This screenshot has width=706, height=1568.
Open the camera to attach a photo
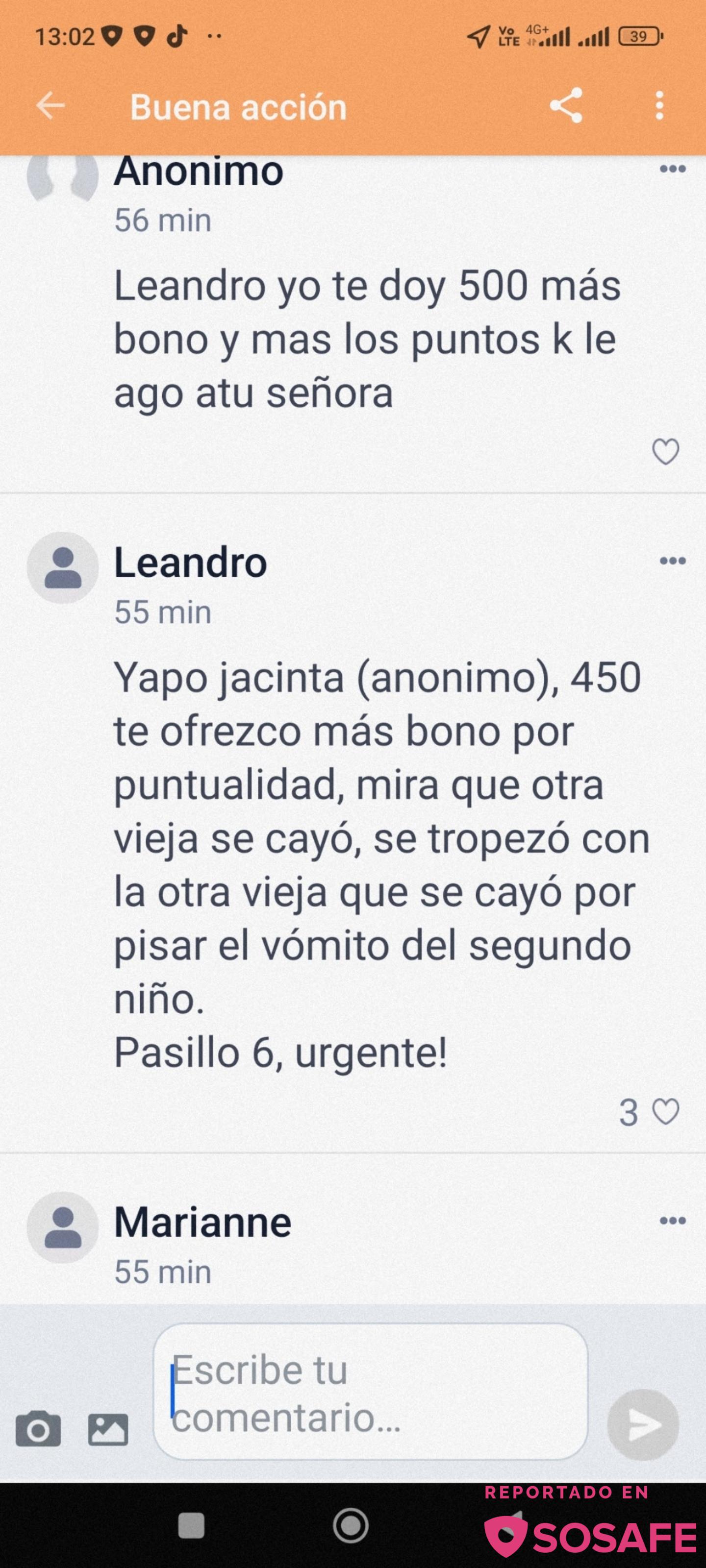pos(38,1429)
